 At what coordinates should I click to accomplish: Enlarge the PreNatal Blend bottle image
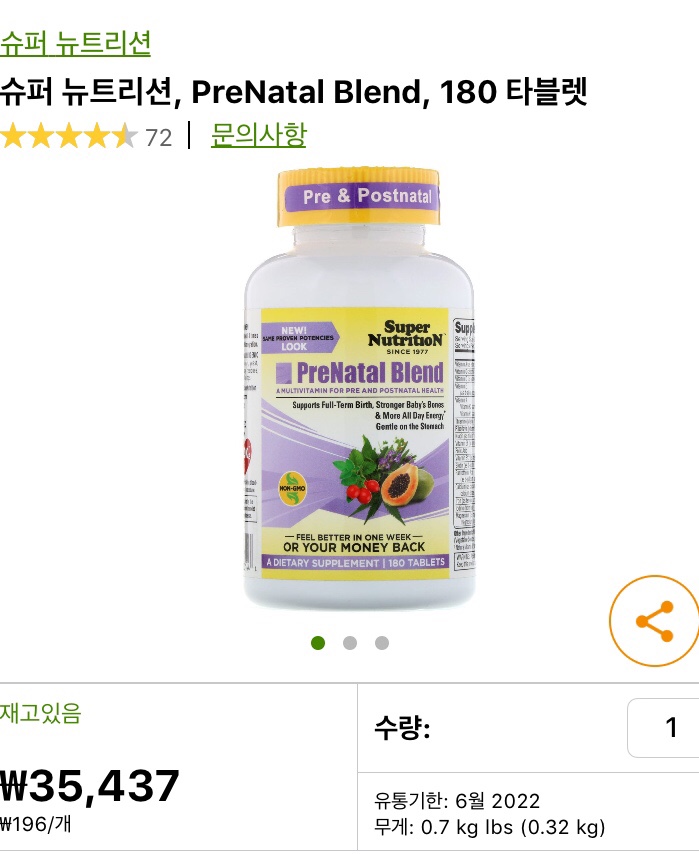(359, 388)
